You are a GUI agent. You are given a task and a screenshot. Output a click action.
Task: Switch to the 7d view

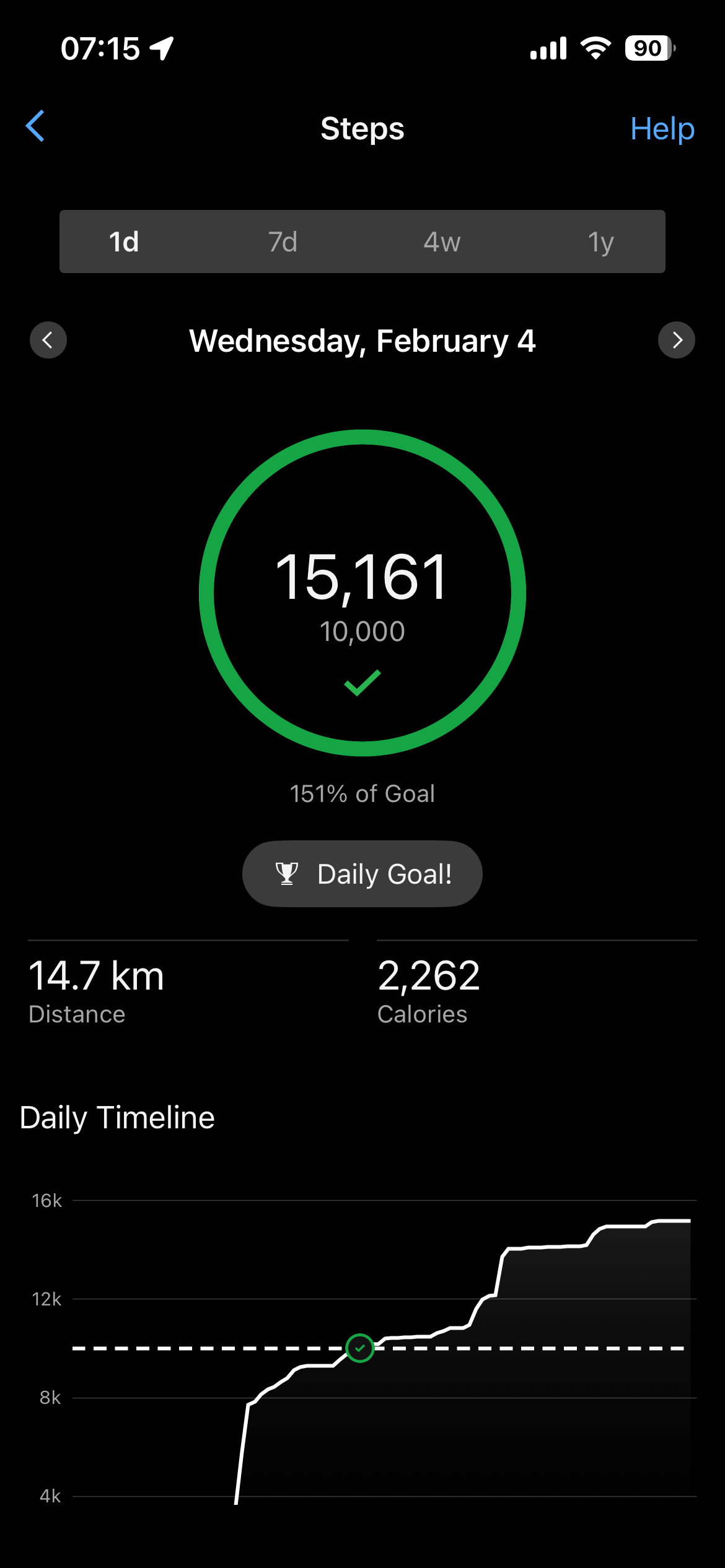[x=283, y=242]
